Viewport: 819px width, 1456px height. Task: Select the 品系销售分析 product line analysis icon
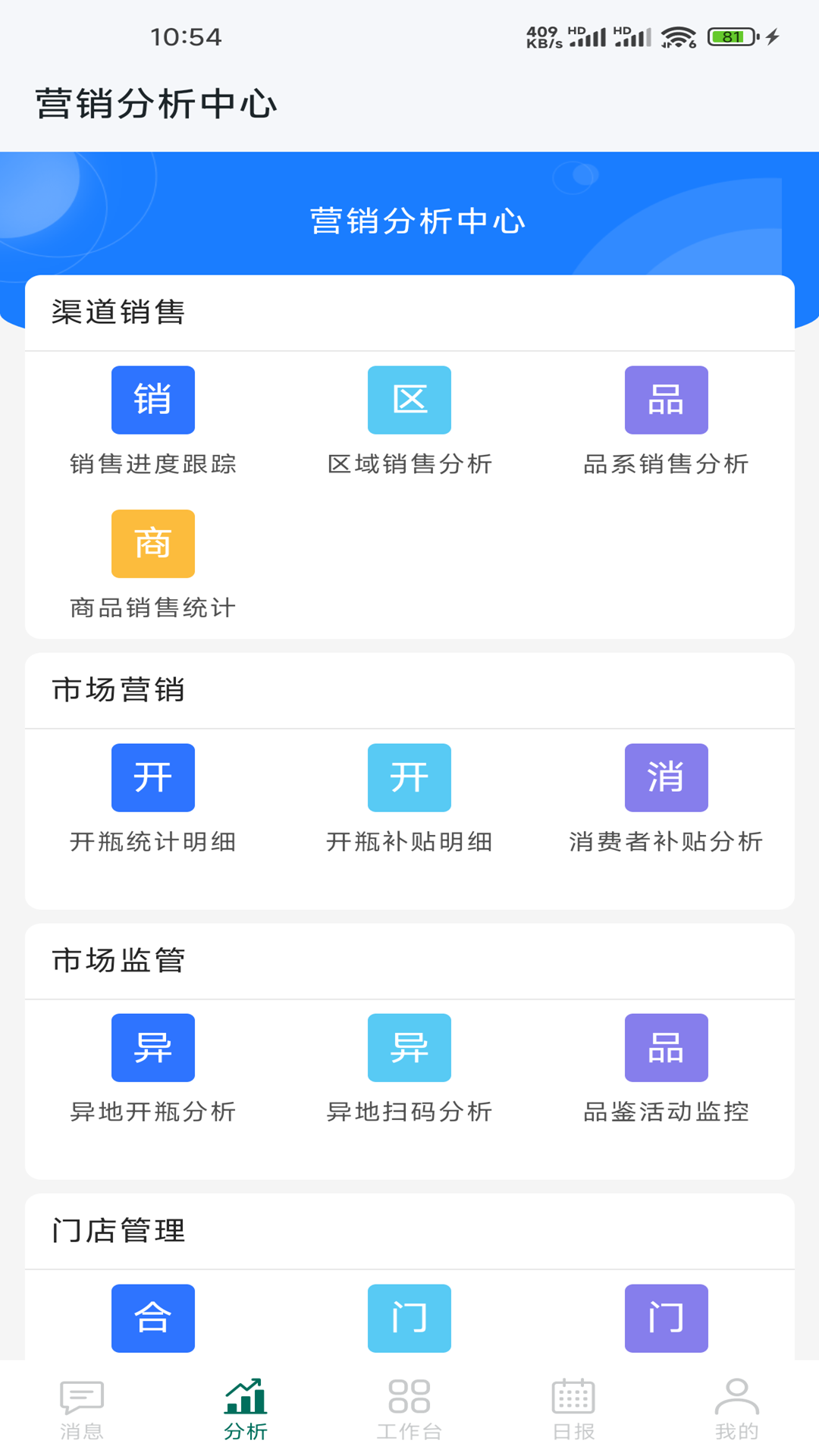coord(666,400)
